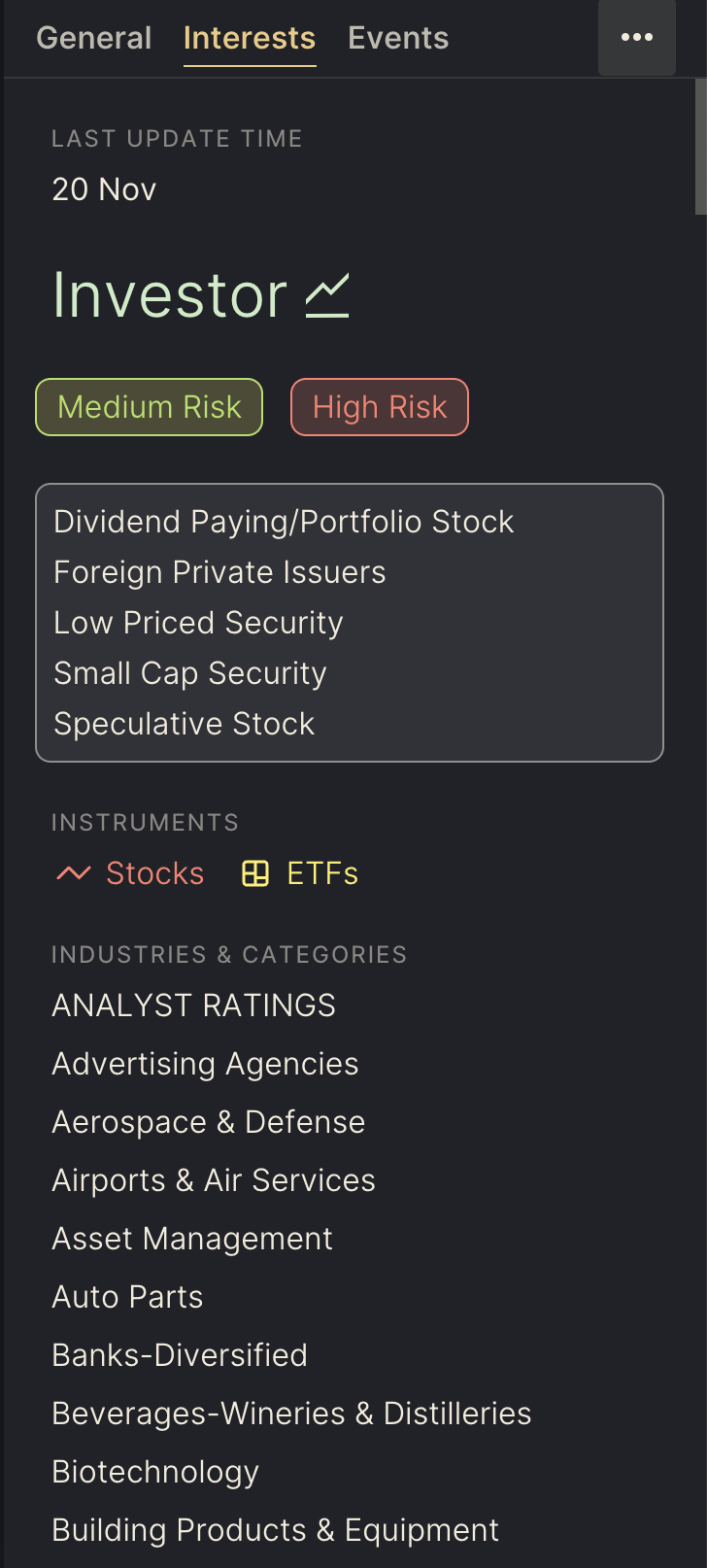Viewport: 707px width, 1568px height.
Task: Switch to the General tab
Action: [x=94, y=38]
